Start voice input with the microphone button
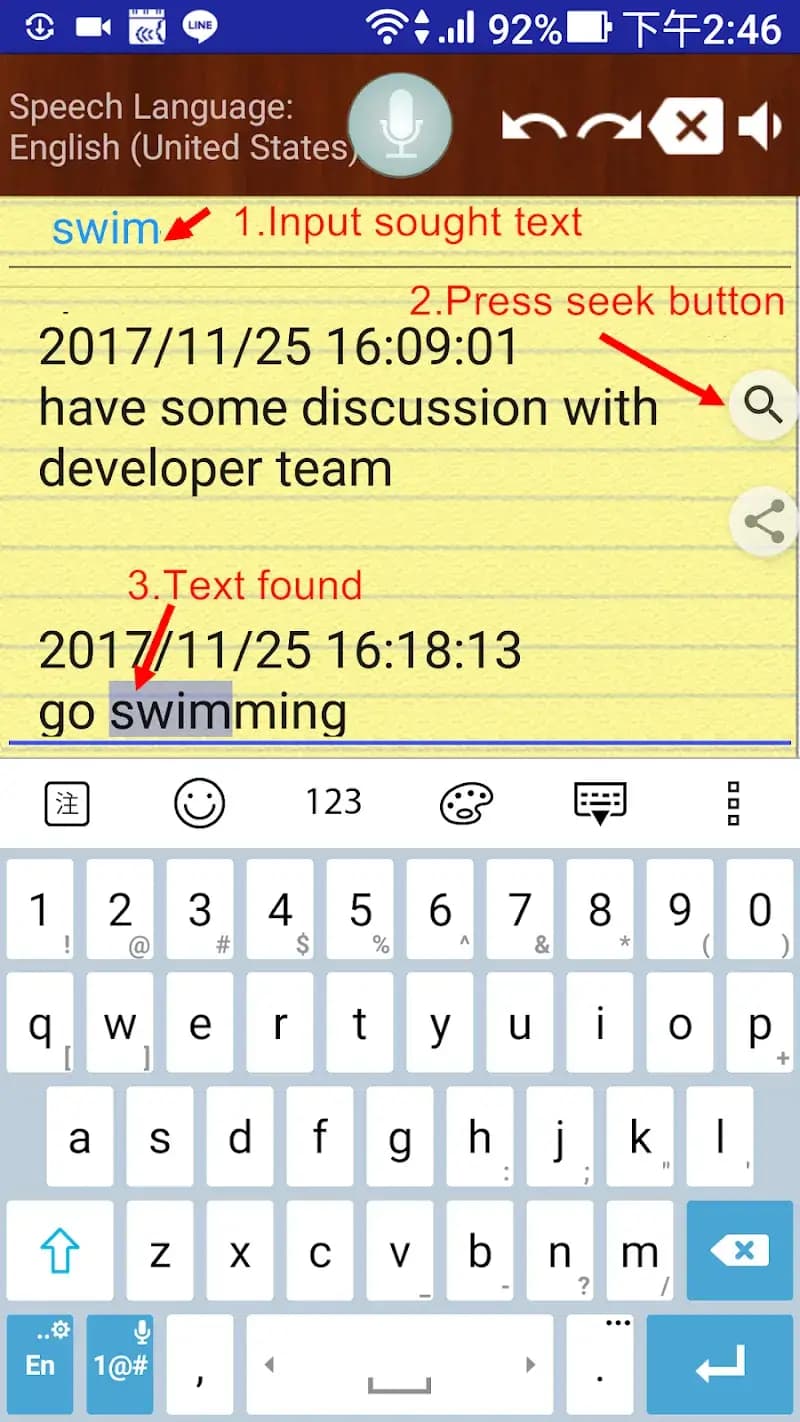This screenshot has width=800, height=1422. click(x=400, y=126)
